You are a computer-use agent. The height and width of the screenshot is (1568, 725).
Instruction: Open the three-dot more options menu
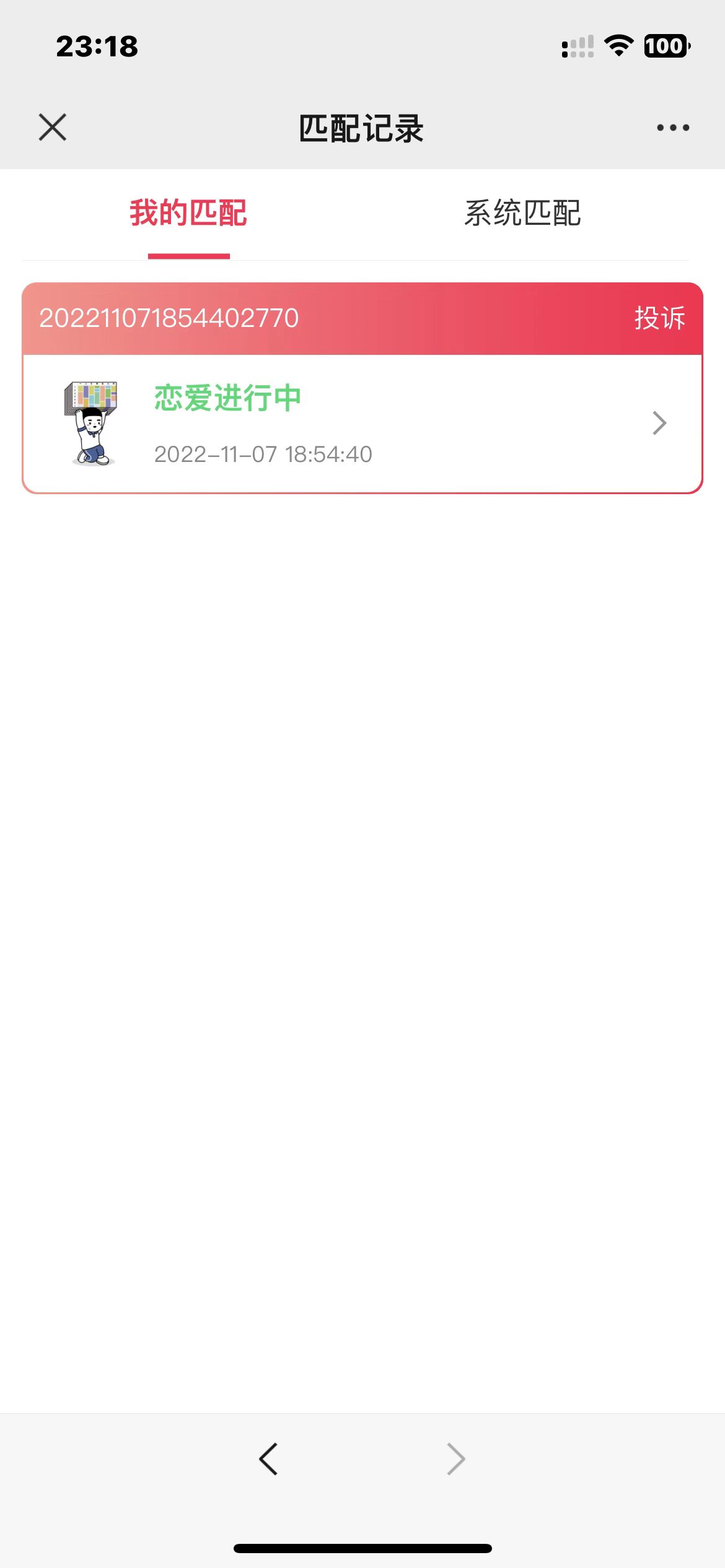click(x=672, y=128)
